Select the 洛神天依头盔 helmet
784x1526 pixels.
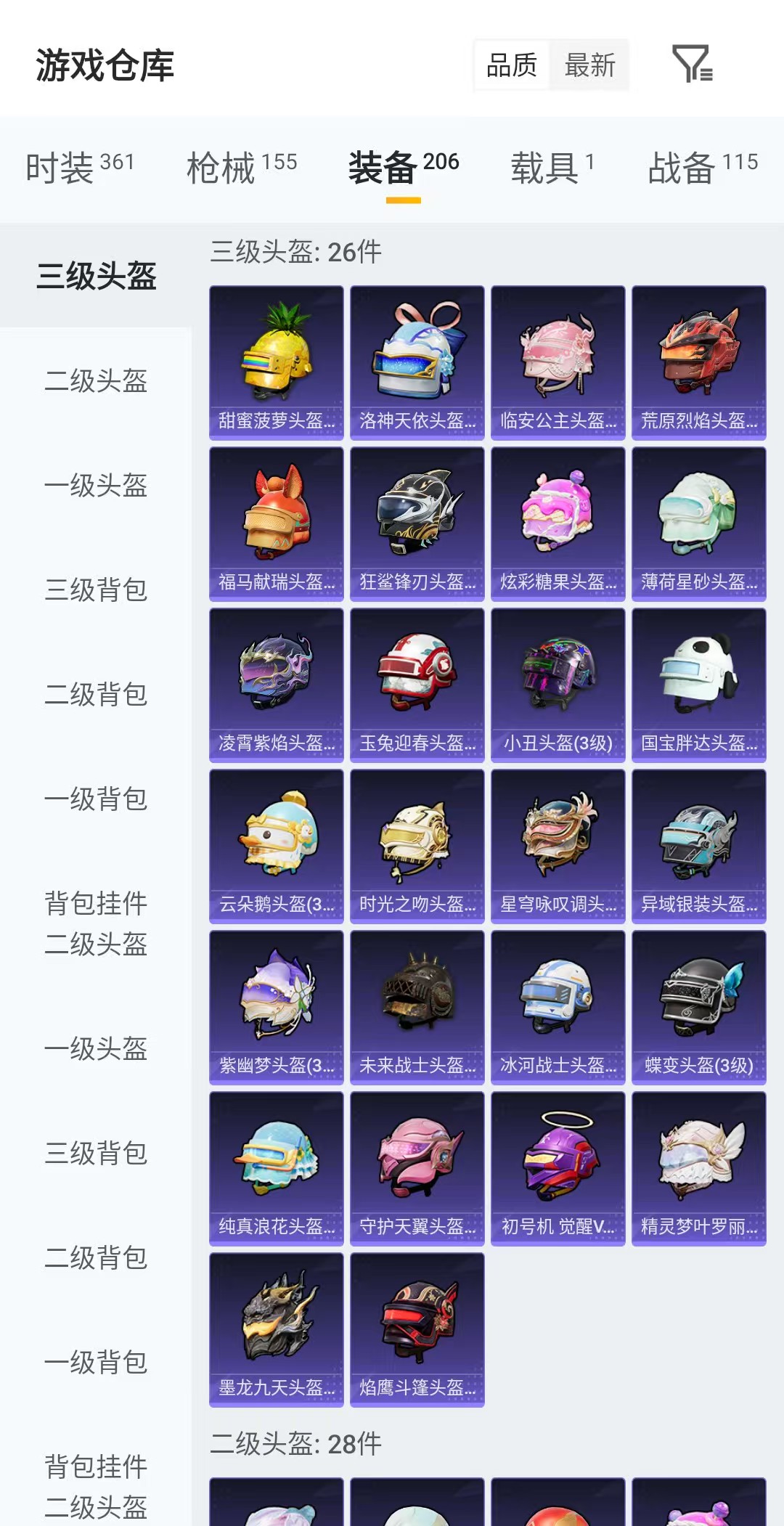point(416,356)
